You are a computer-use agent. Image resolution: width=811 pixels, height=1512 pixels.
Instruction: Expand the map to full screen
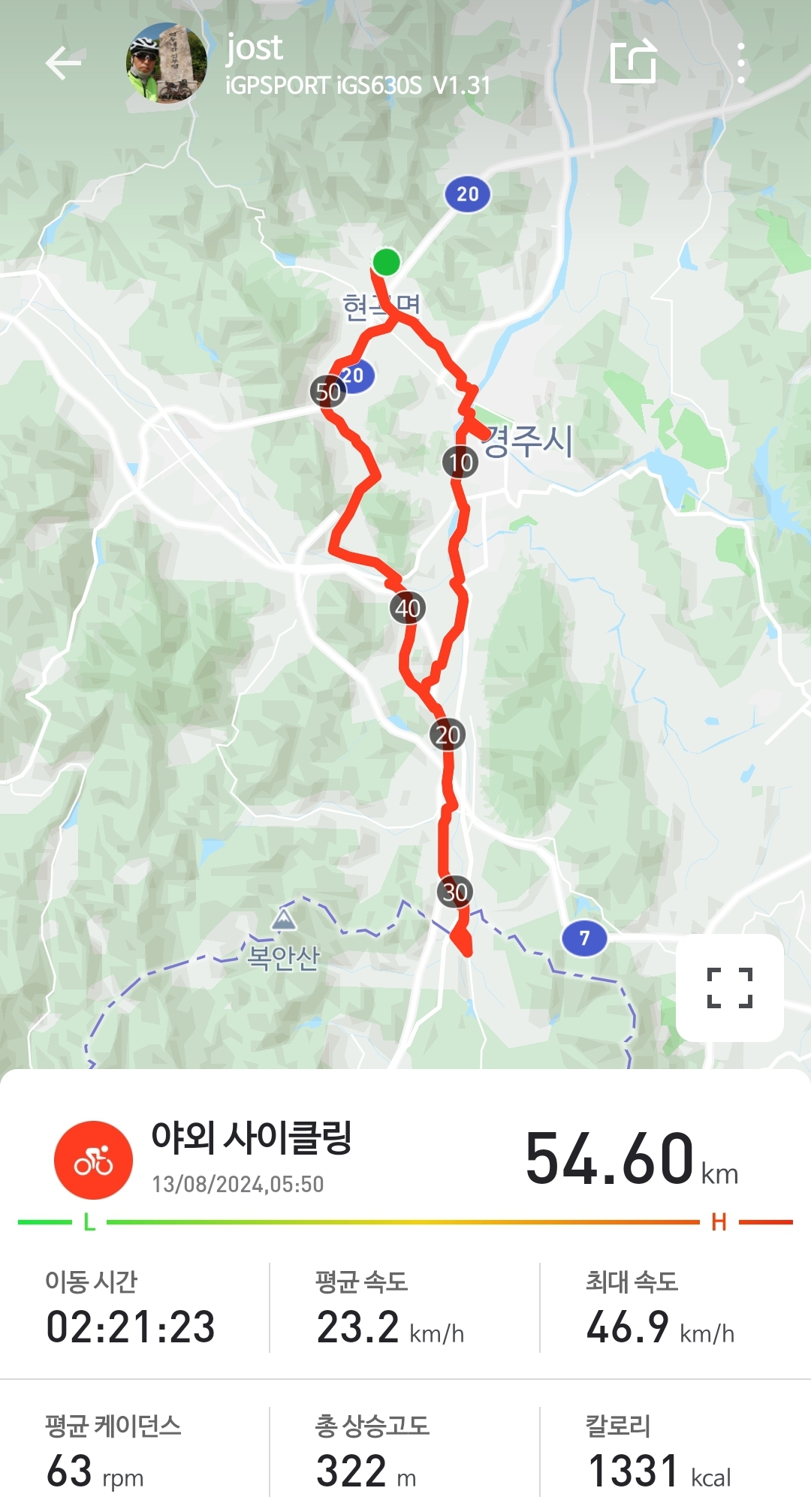click(x=729, y=987)
